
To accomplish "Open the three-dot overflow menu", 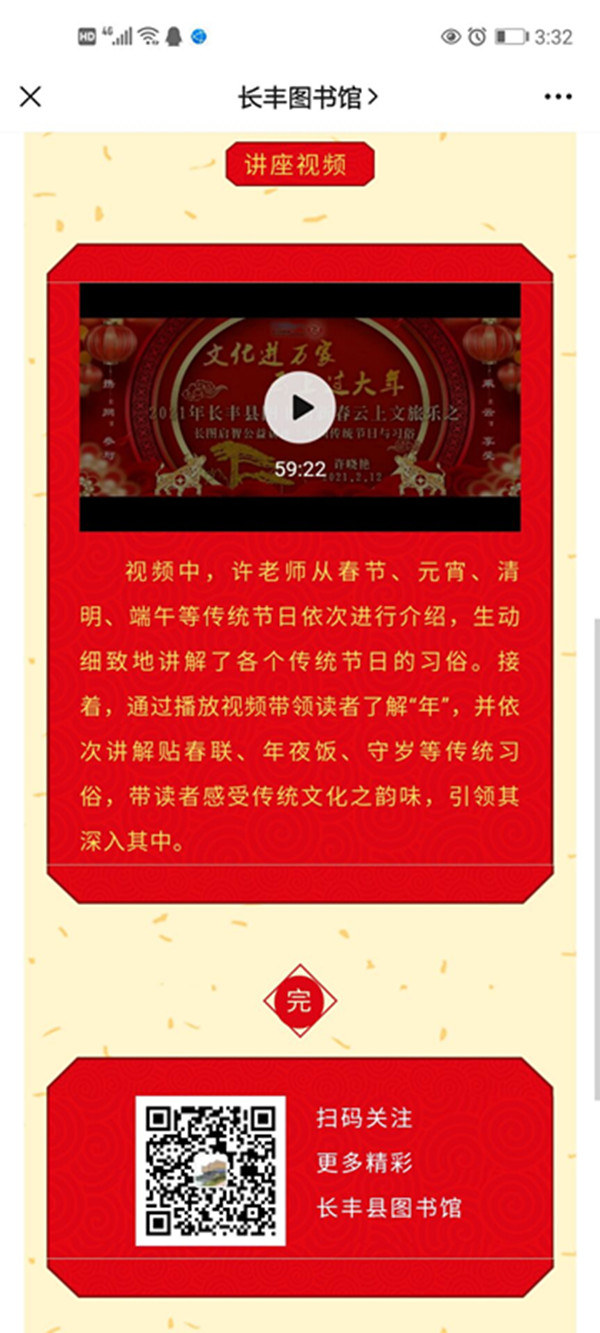I will (x=558, y=97).
